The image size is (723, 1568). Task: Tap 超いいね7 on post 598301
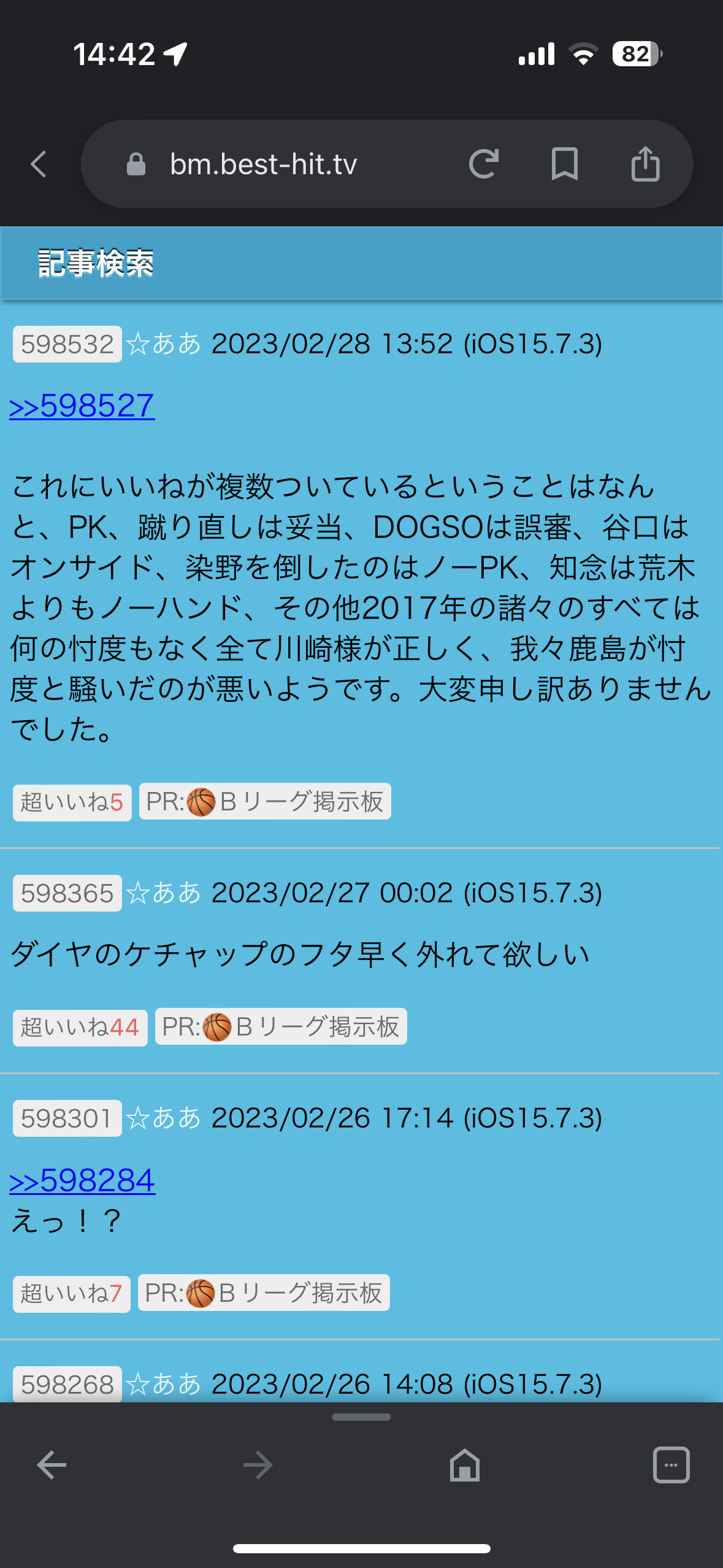pyautogui.click(x=72, y=1294)
